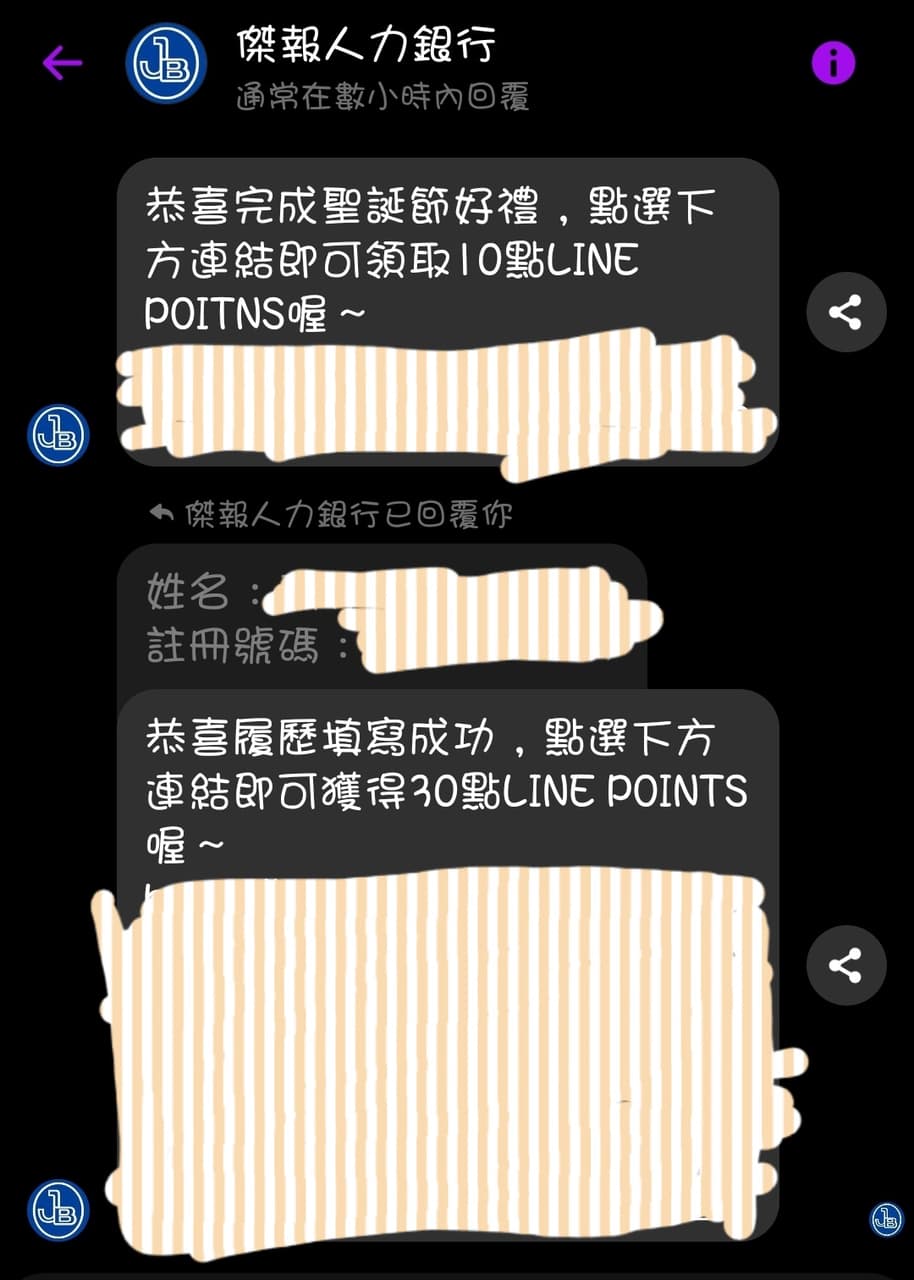Select the 30-point LINE POINTS message bubble

[x=440, y=790]
